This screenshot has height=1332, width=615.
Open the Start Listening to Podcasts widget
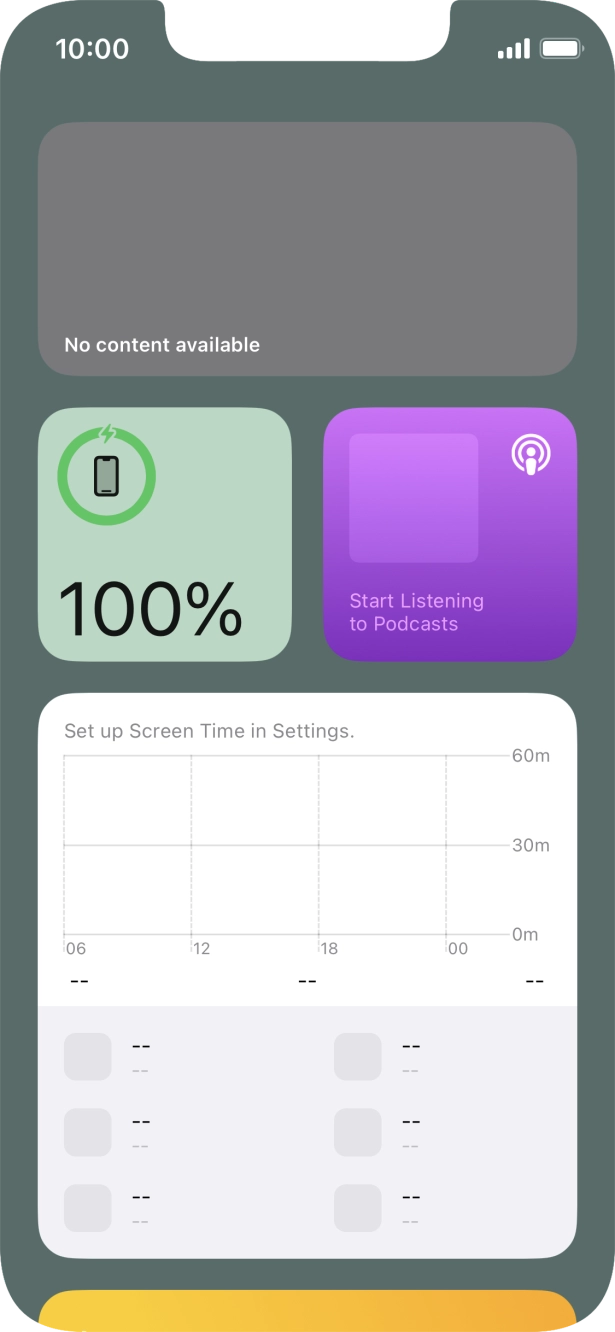450,534
